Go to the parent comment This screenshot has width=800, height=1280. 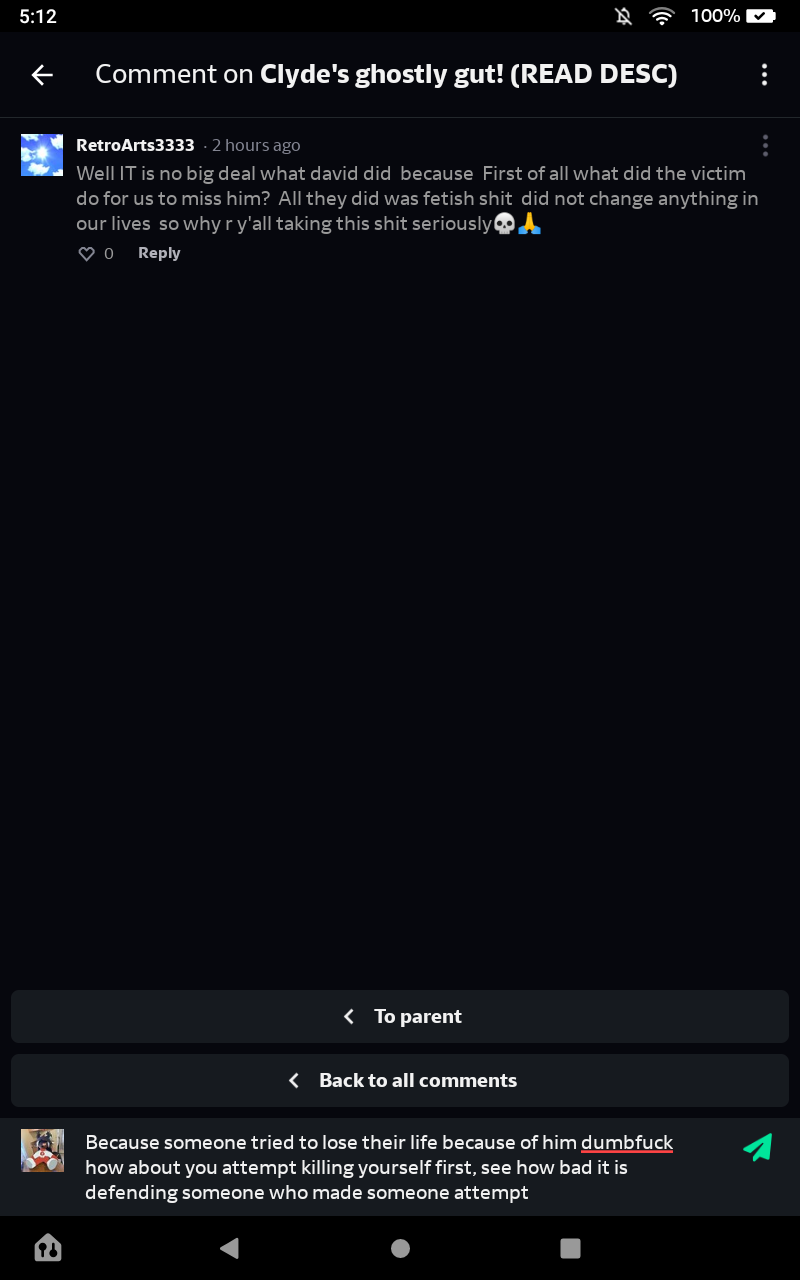pos(400,1016)
